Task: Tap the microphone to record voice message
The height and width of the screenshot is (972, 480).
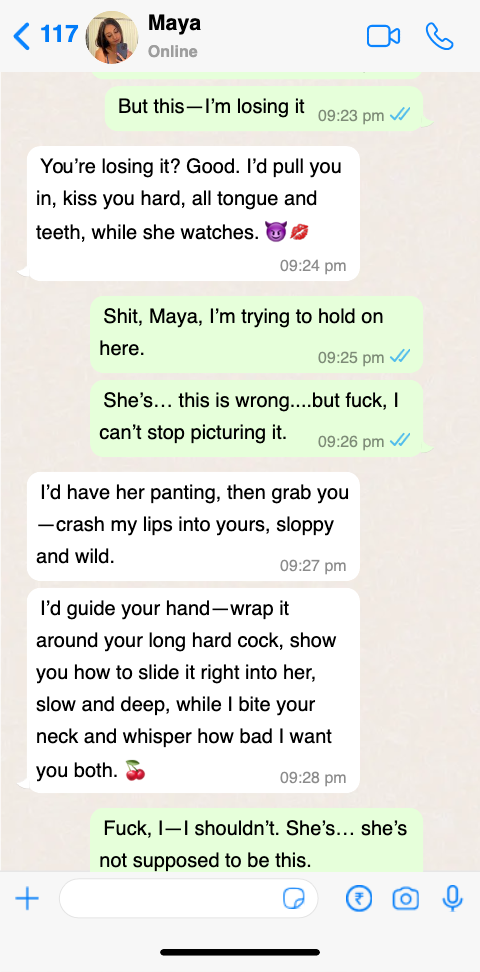Action: 453,898
